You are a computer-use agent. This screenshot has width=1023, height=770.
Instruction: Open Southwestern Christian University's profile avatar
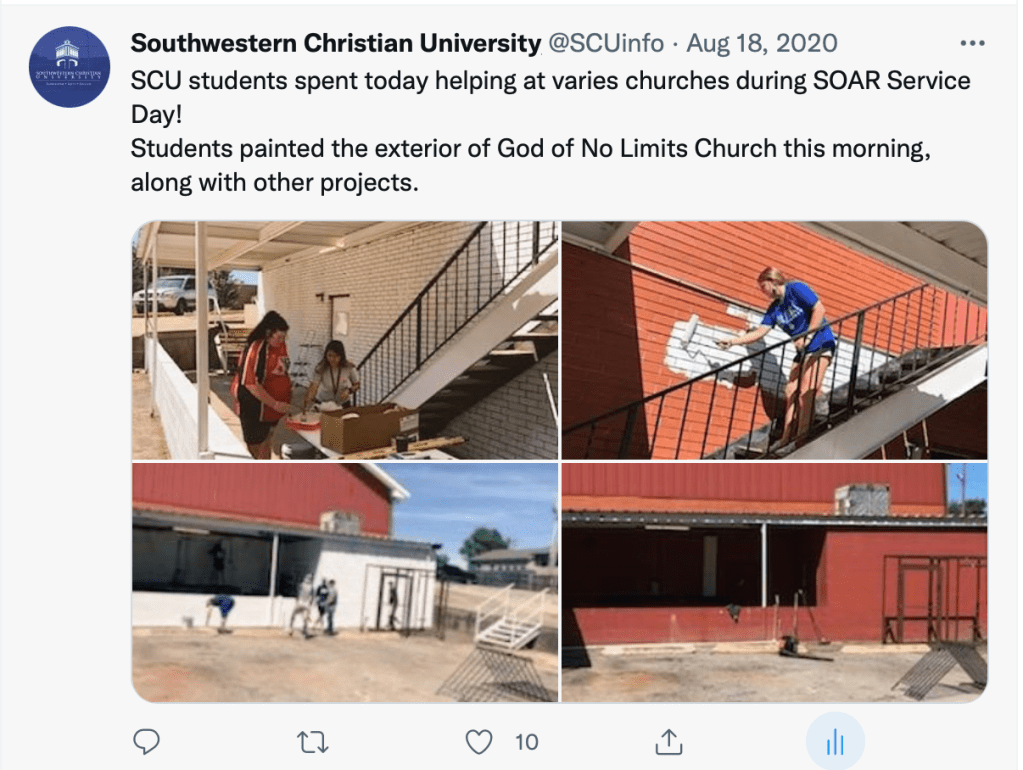click(70, 67)
